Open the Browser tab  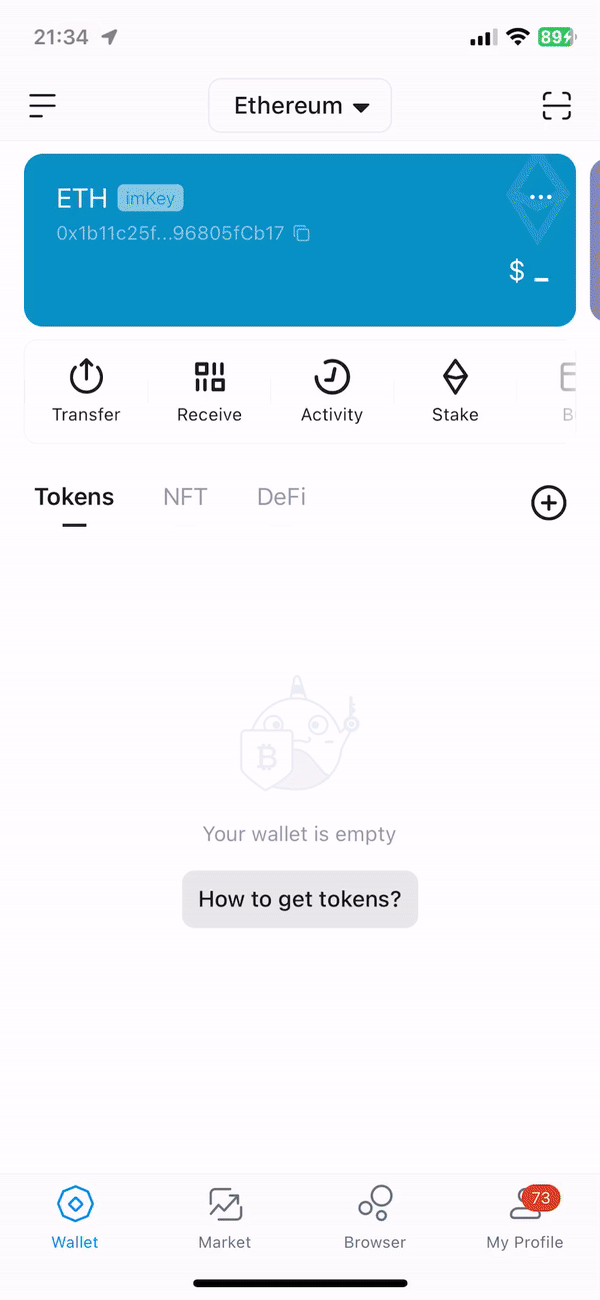click(x=375, y=1218)
